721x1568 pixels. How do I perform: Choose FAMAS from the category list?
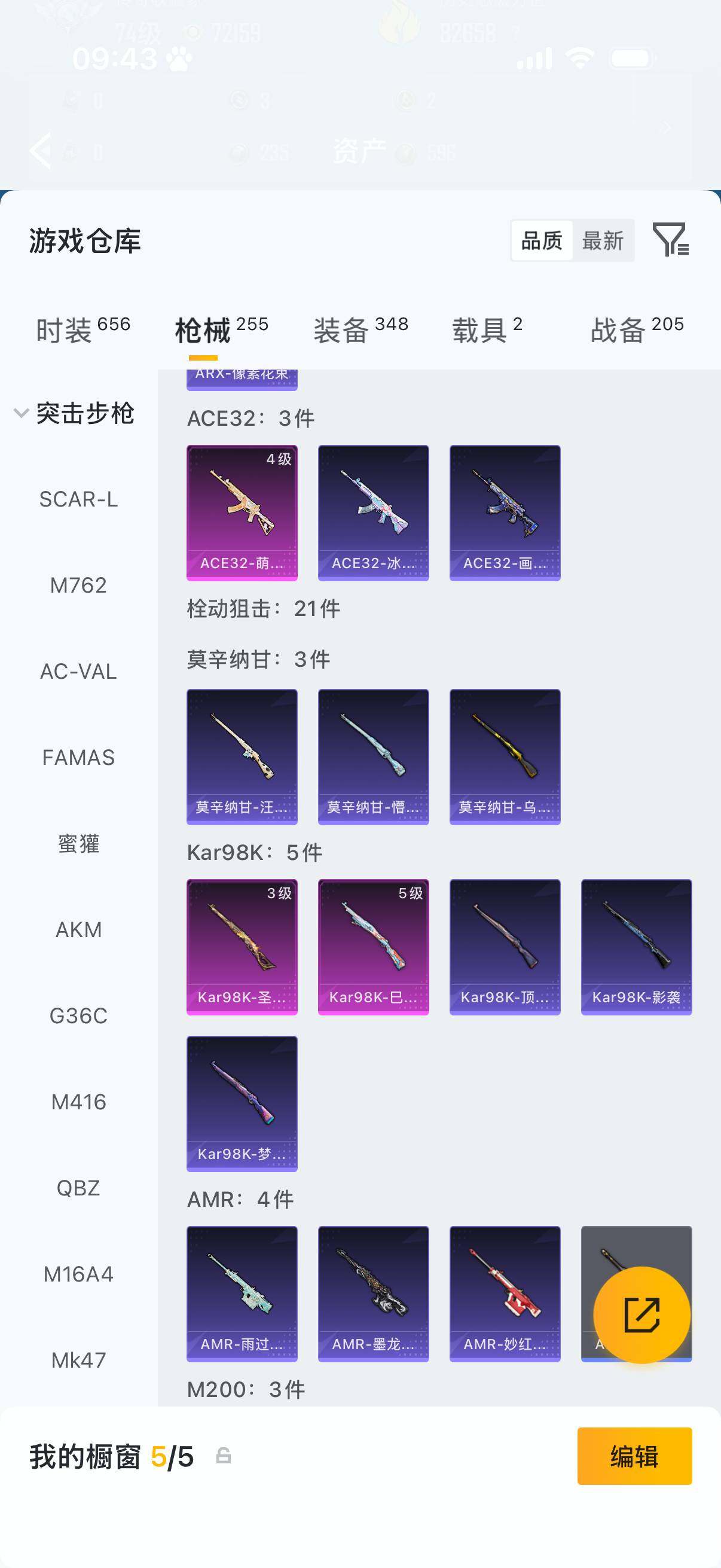click(78, 758)
